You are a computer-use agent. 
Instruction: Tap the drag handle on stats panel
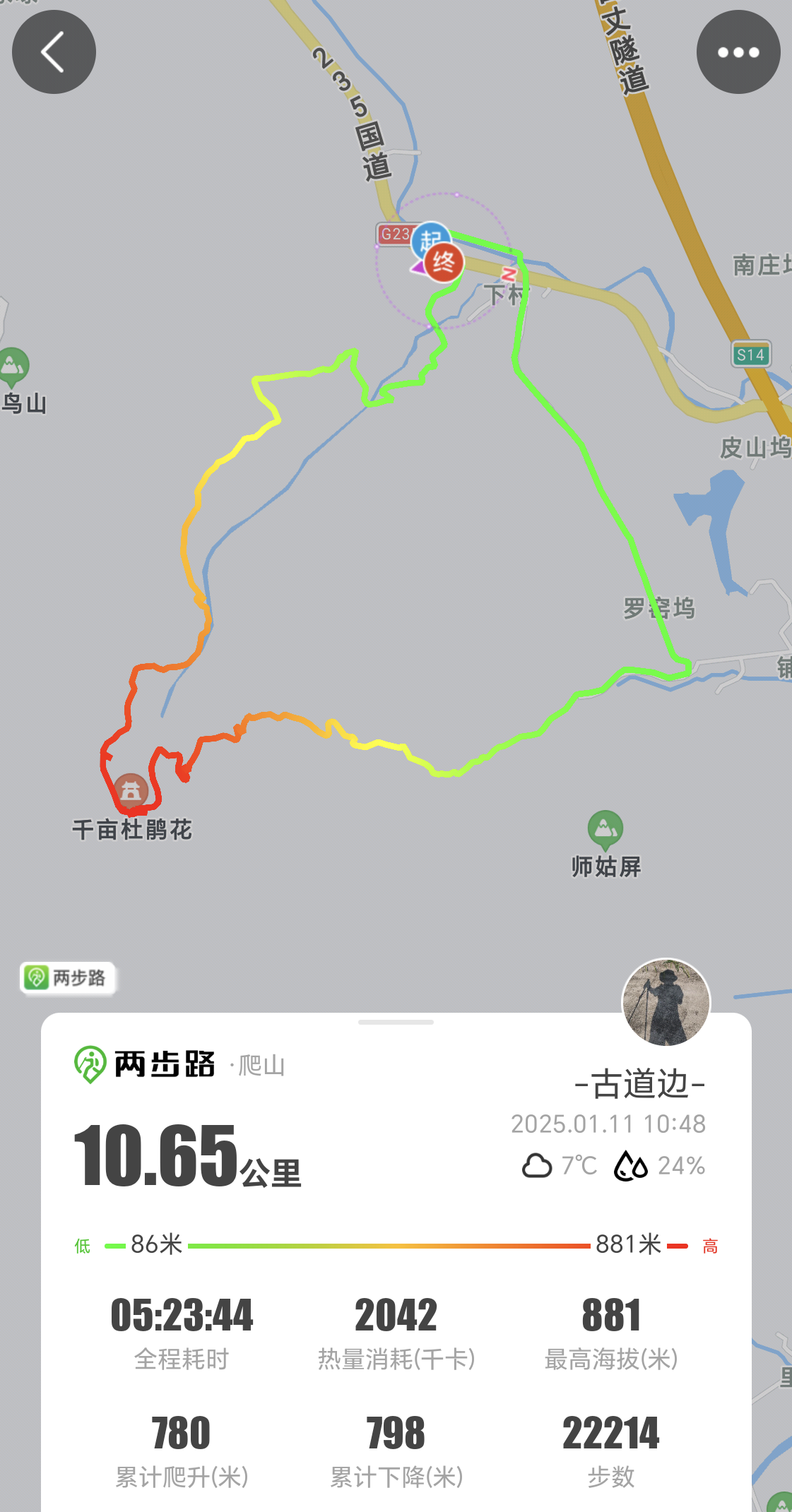point(396,1022)
